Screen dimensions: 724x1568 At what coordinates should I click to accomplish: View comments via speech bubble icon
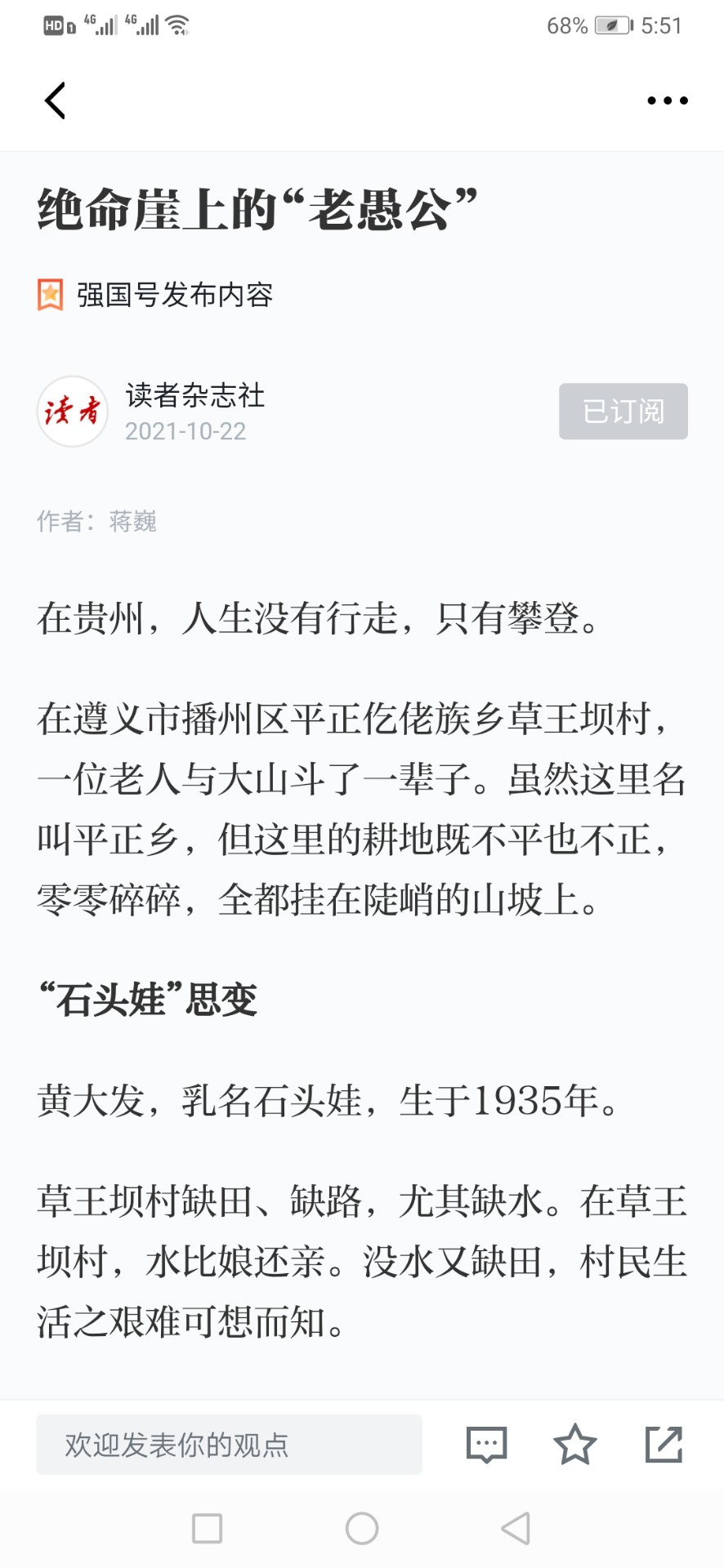[486, 1445]
